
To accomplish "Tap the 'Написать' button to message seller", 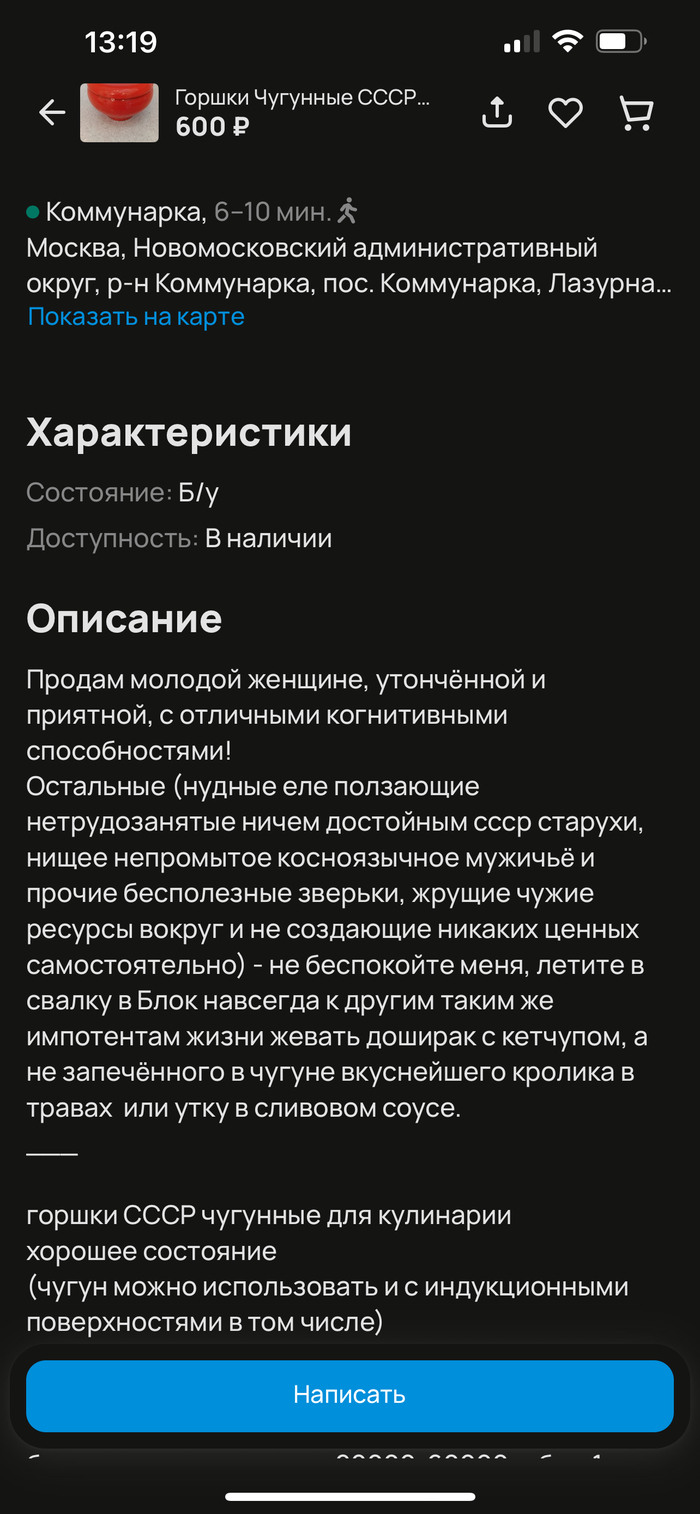I will tap(349, 1394).
